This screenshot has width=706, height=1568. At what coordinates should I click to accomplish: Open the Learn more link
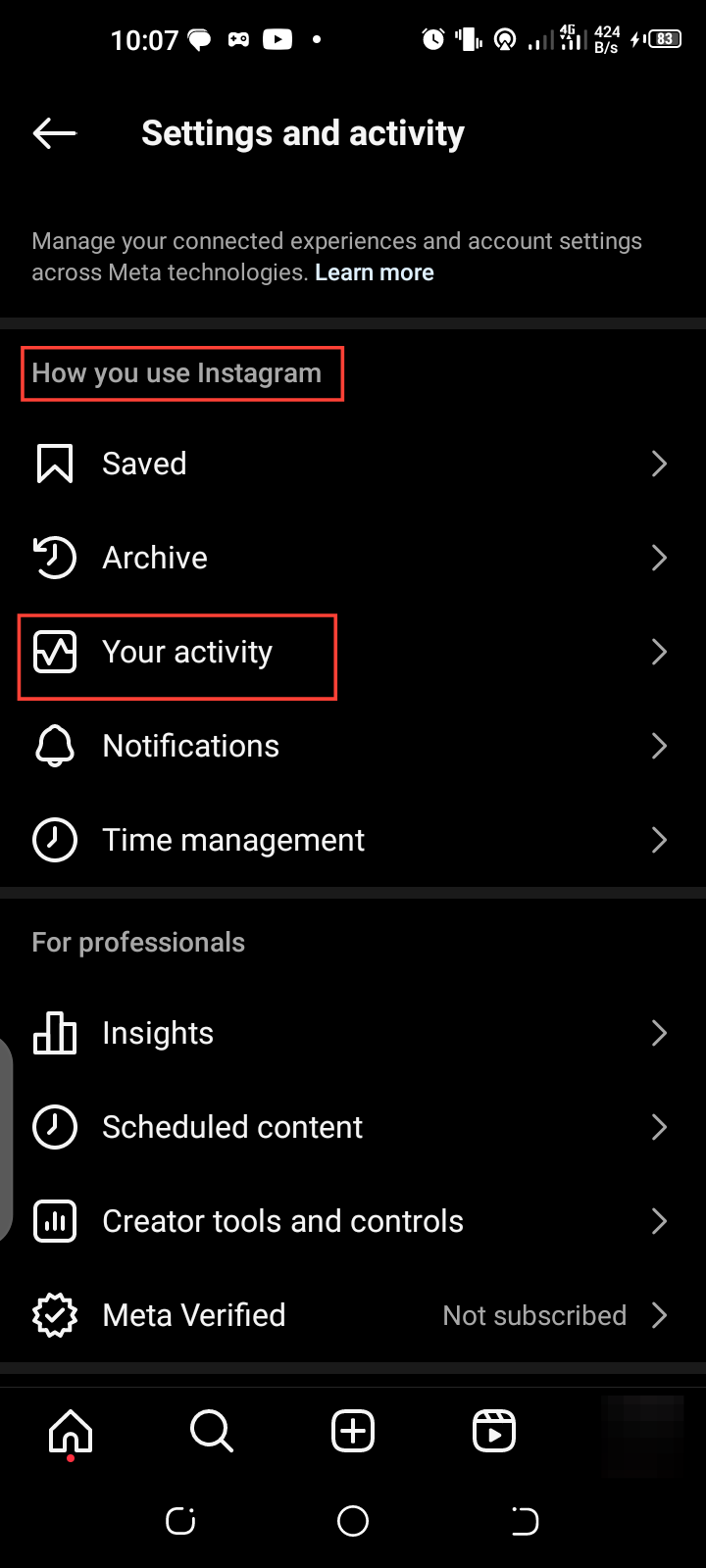pos(375,272)
